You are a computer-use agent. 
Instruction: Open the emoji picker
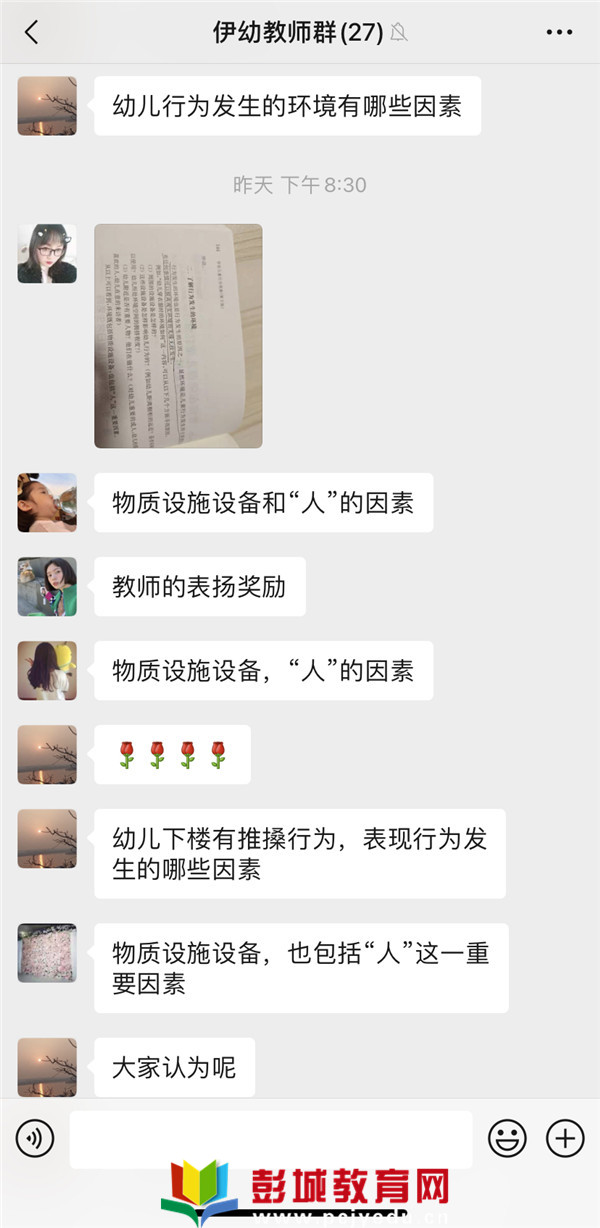(x=507, y=1138)
